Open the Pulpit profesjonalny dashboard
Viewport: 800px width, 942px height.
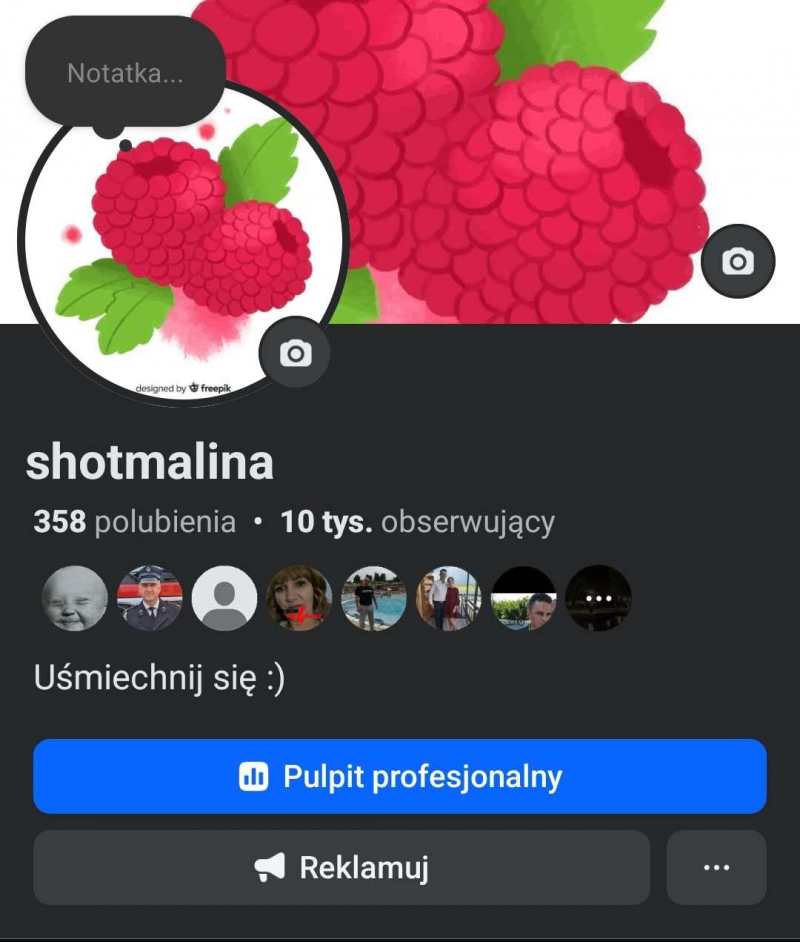pos(400,777)
